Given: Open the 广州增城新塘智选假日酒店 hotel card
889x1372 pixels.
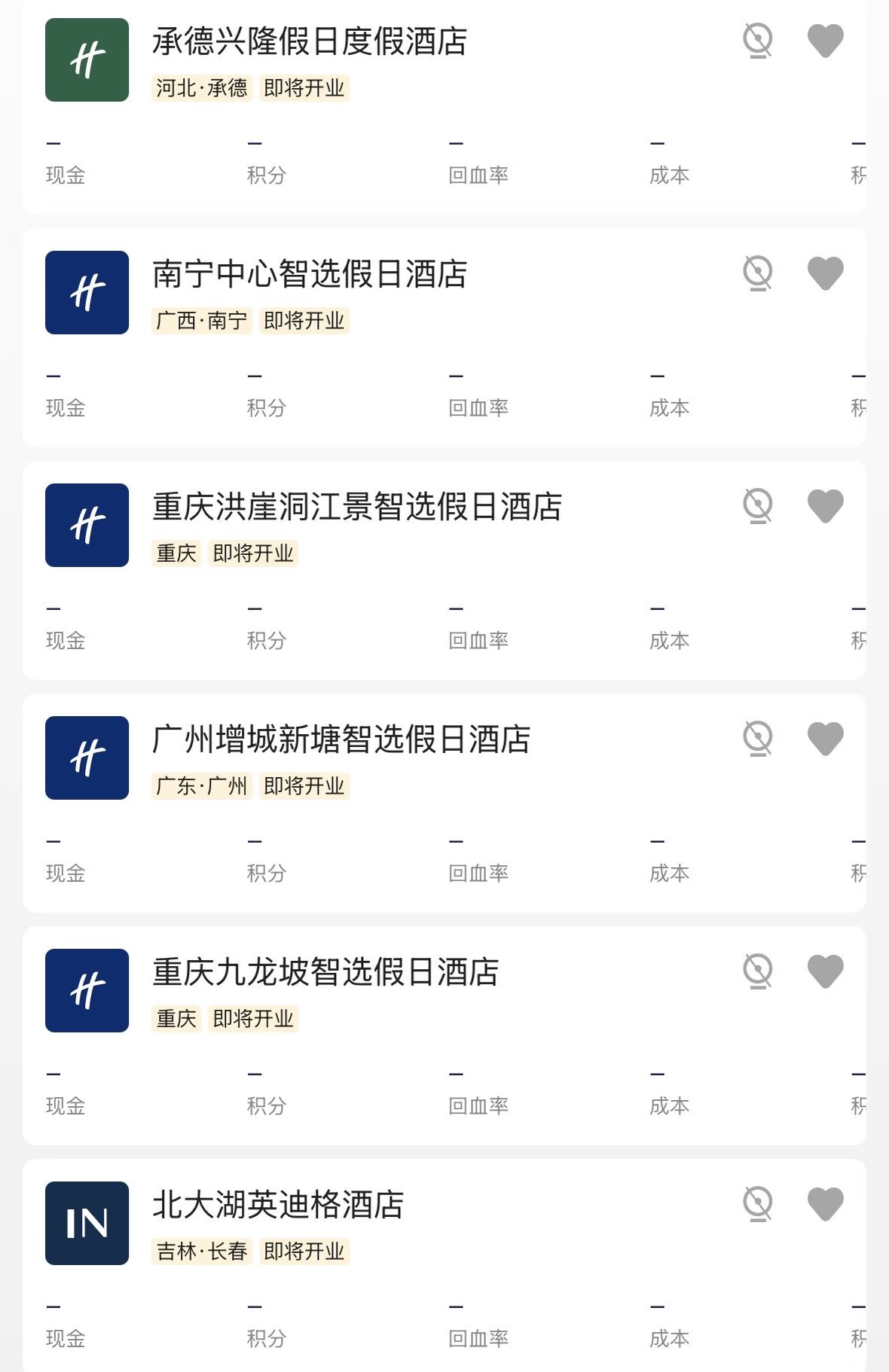Looking at the screenshot, I should [x=341, y=739].
